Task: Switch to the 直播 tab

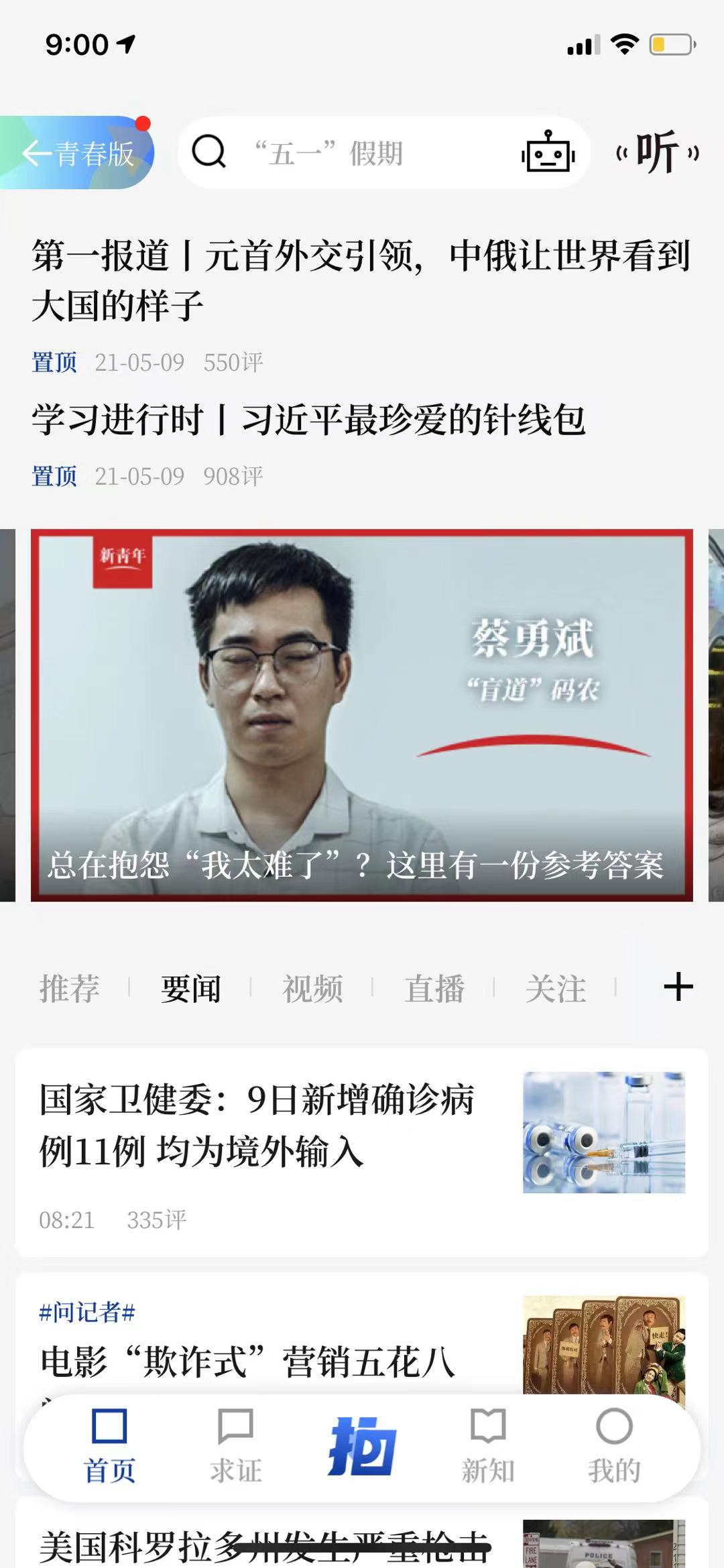Action: tap(433, 987)
